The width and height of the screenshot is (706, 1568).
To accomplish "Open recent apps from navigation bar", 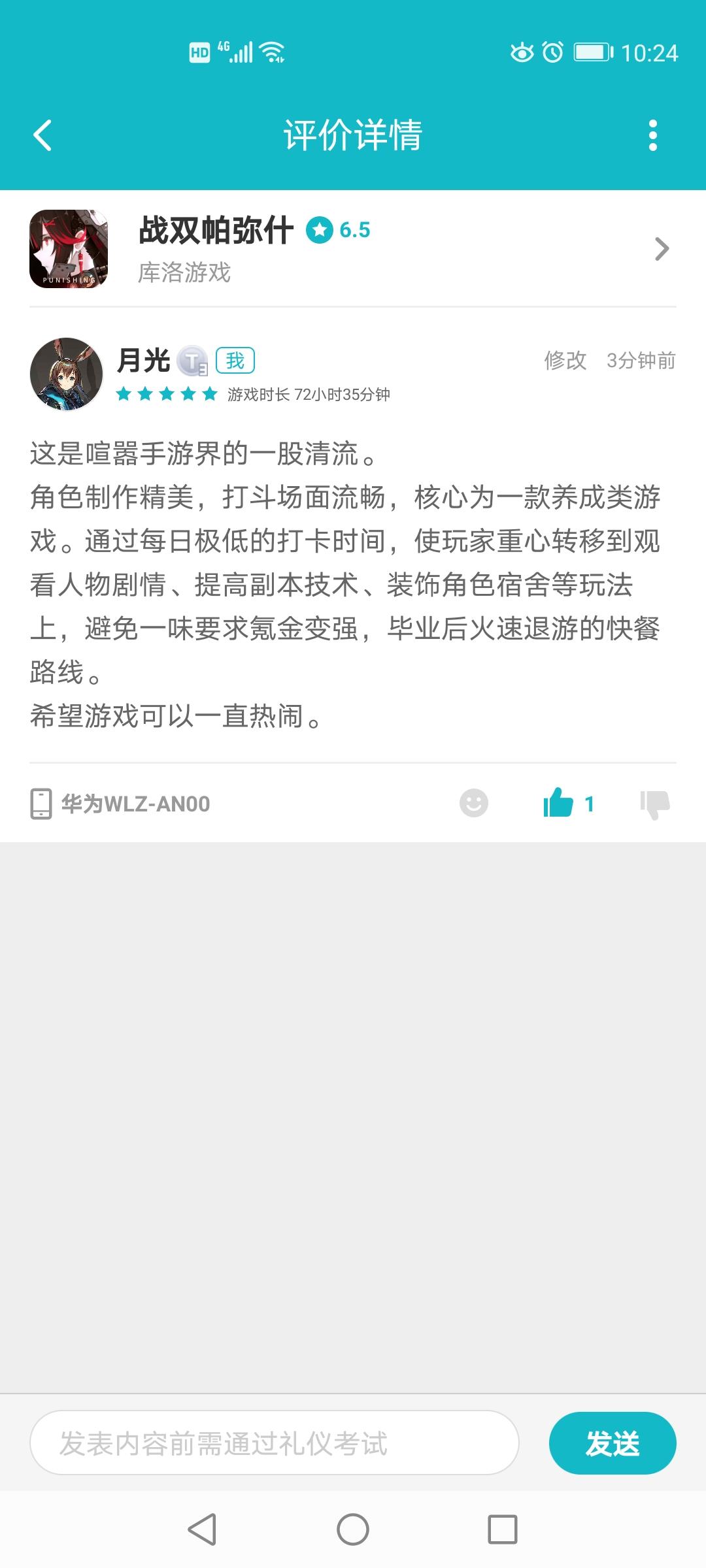I will point(503,1529).
